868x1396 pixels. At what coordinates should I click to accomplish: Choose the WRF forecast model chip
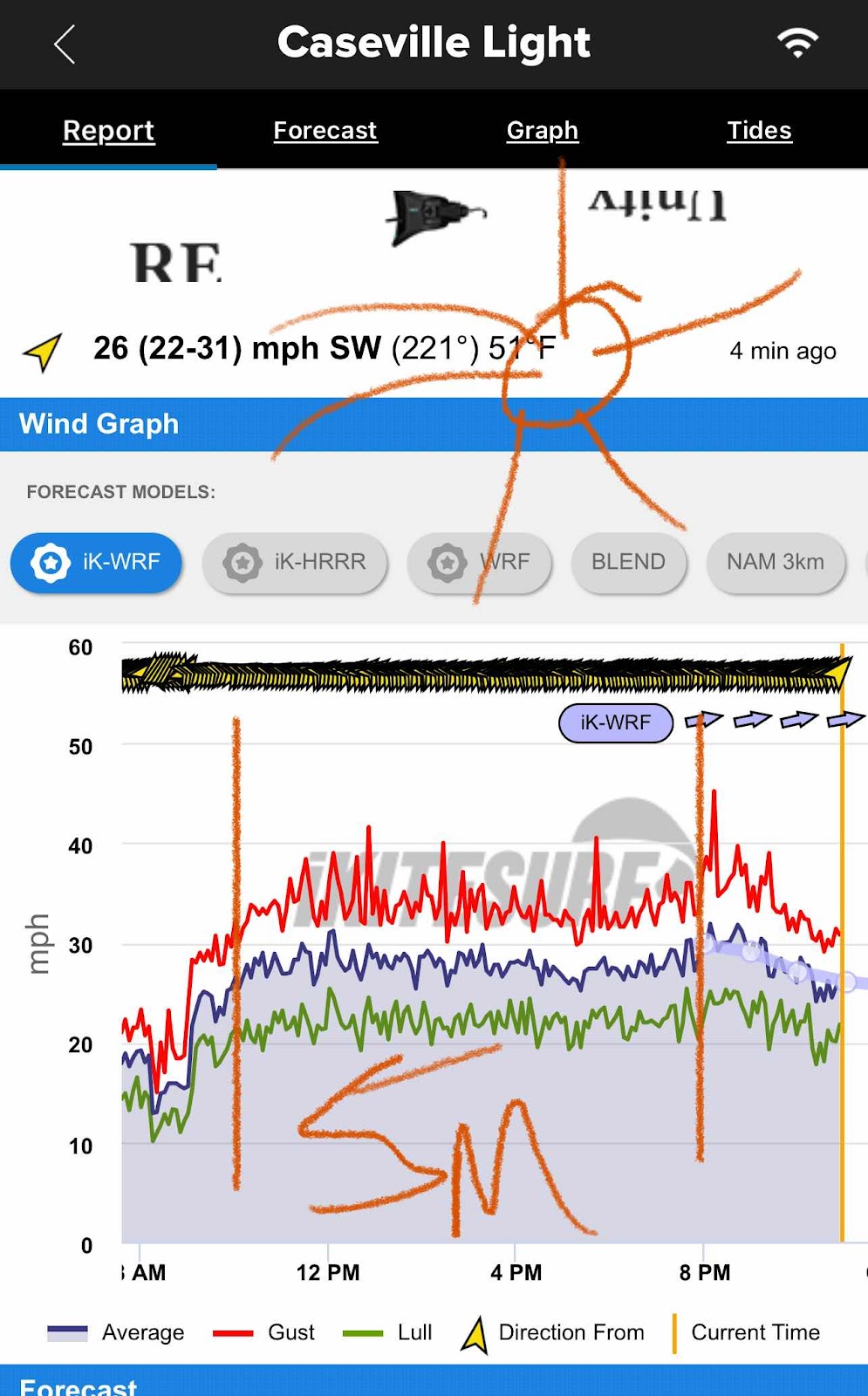(x=479, y=562)
